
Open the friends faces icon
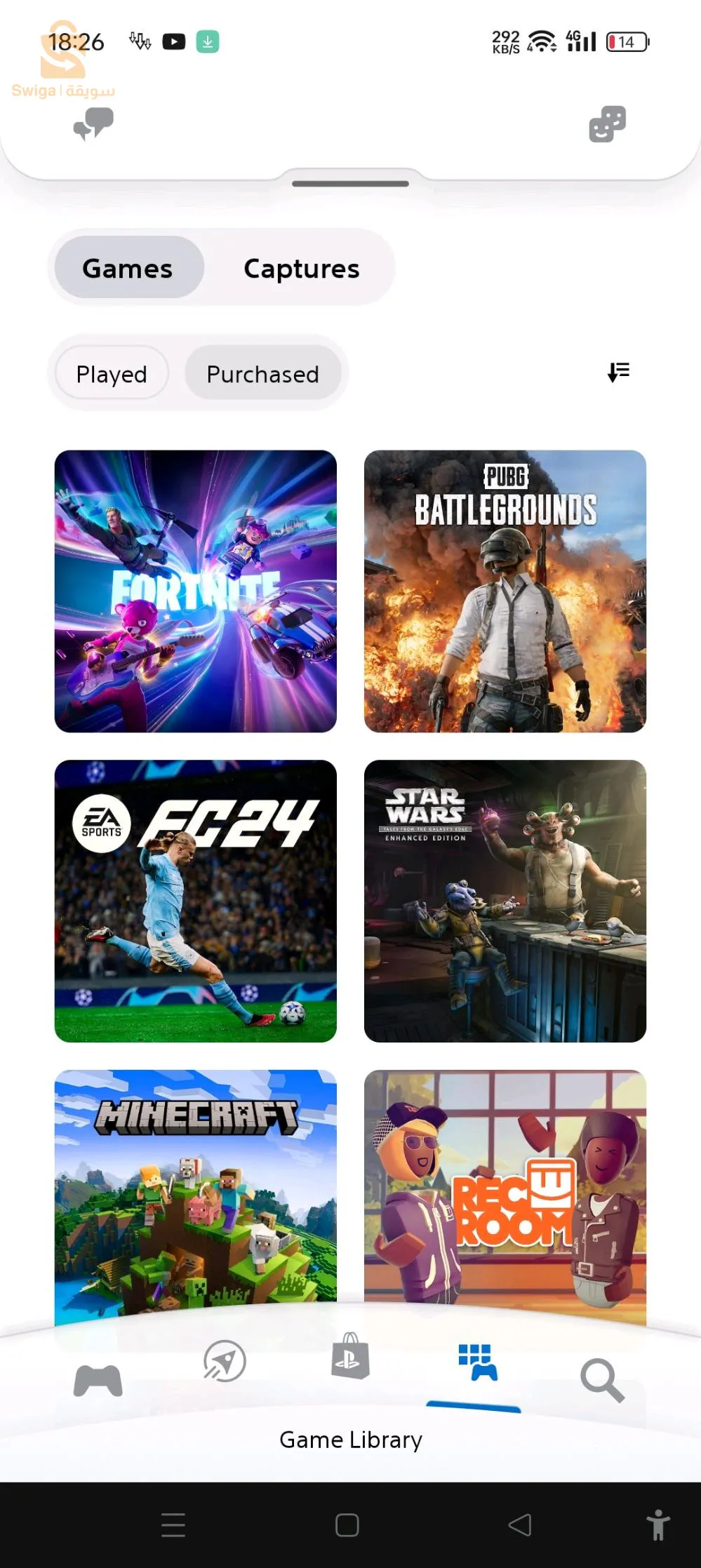[x=607, y=124]
